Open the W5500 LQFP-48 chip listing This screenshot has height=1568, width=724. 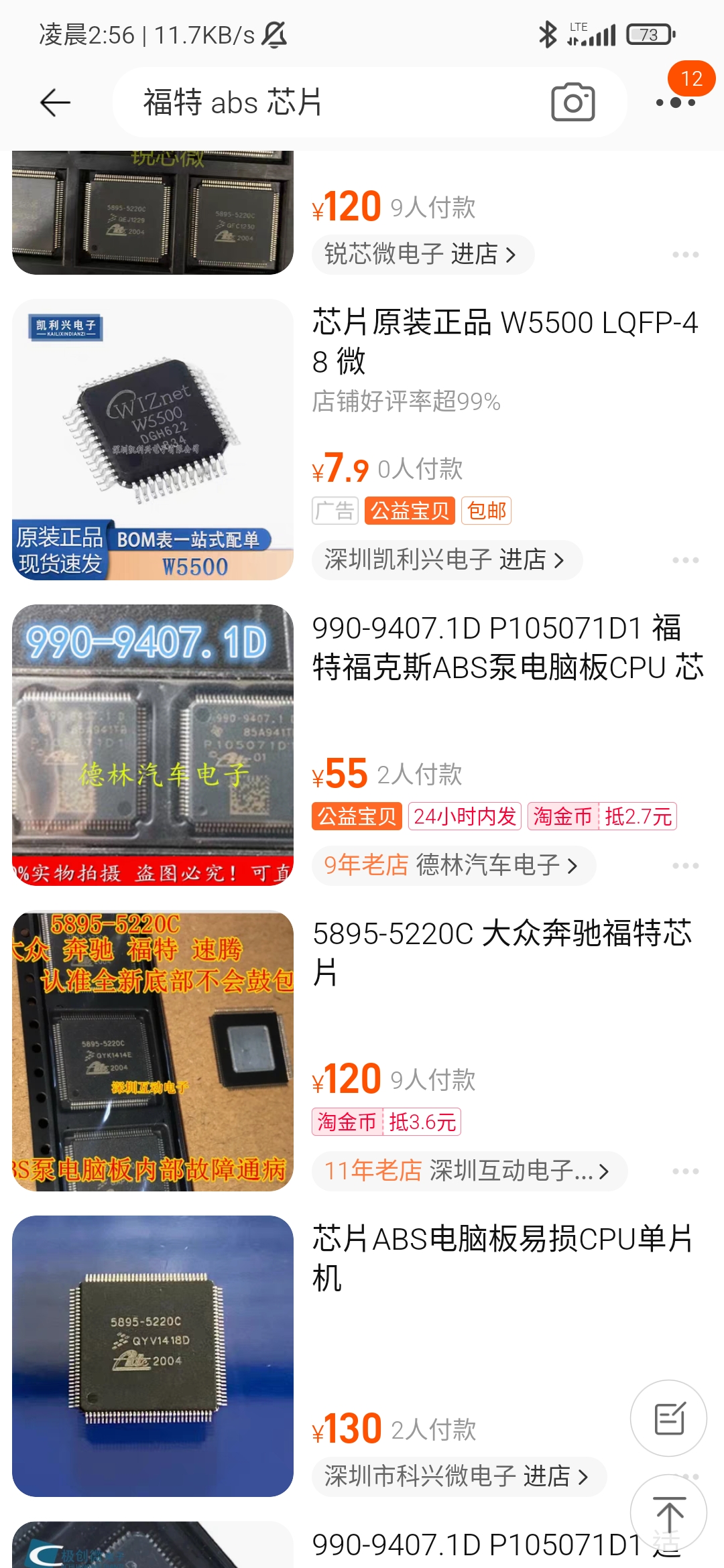pos(506,342)
